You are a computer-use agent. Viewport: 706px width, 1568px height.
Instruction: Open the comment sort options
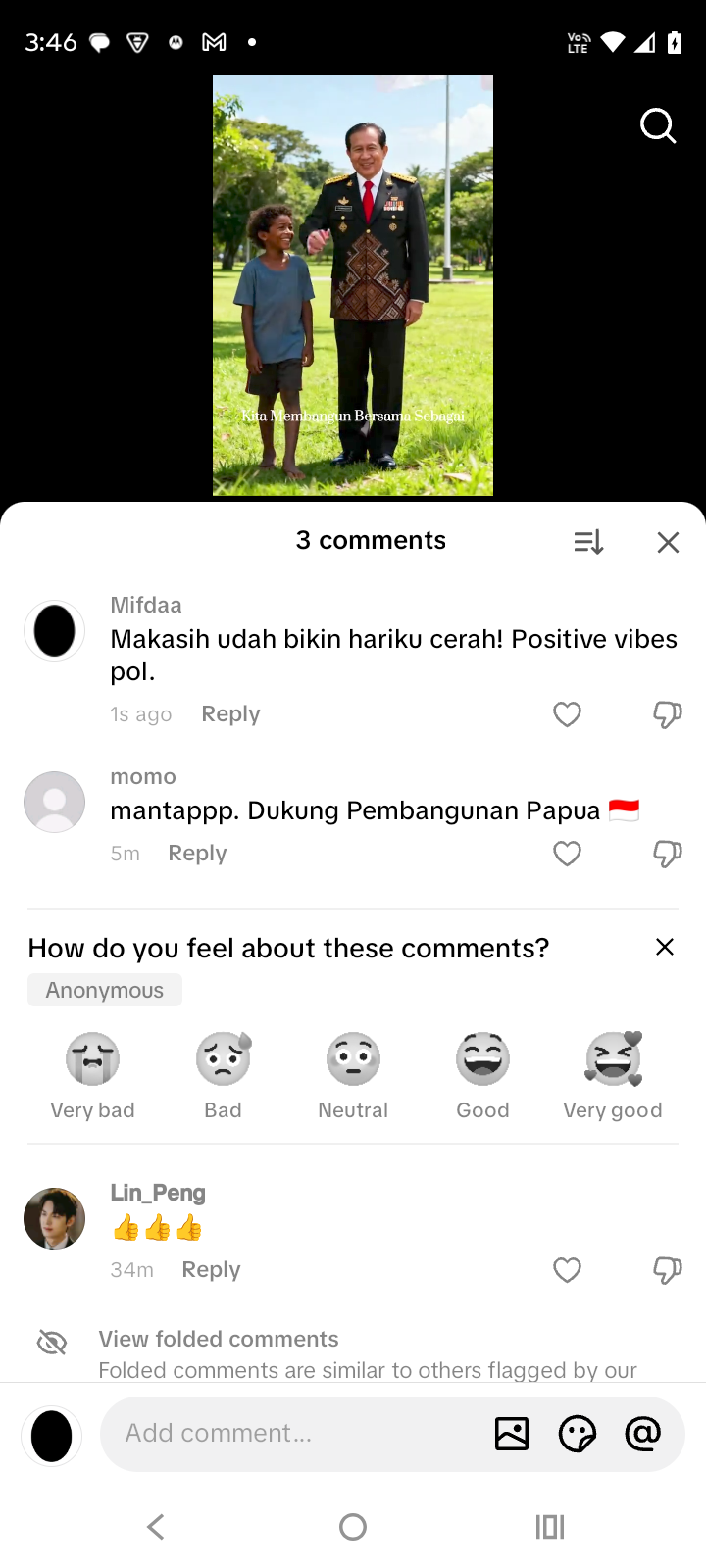[588, 542]
